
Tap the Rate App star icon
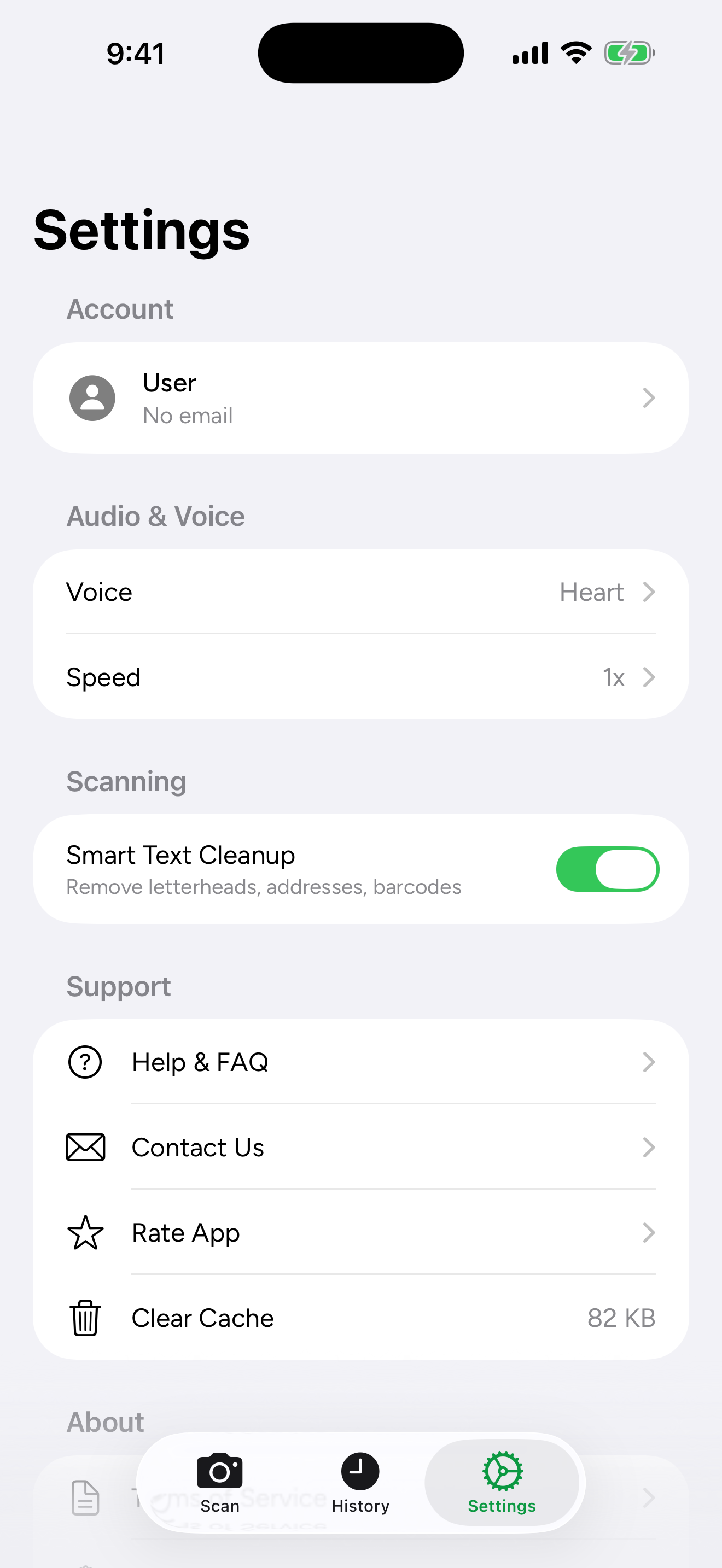coord(85,1233)
